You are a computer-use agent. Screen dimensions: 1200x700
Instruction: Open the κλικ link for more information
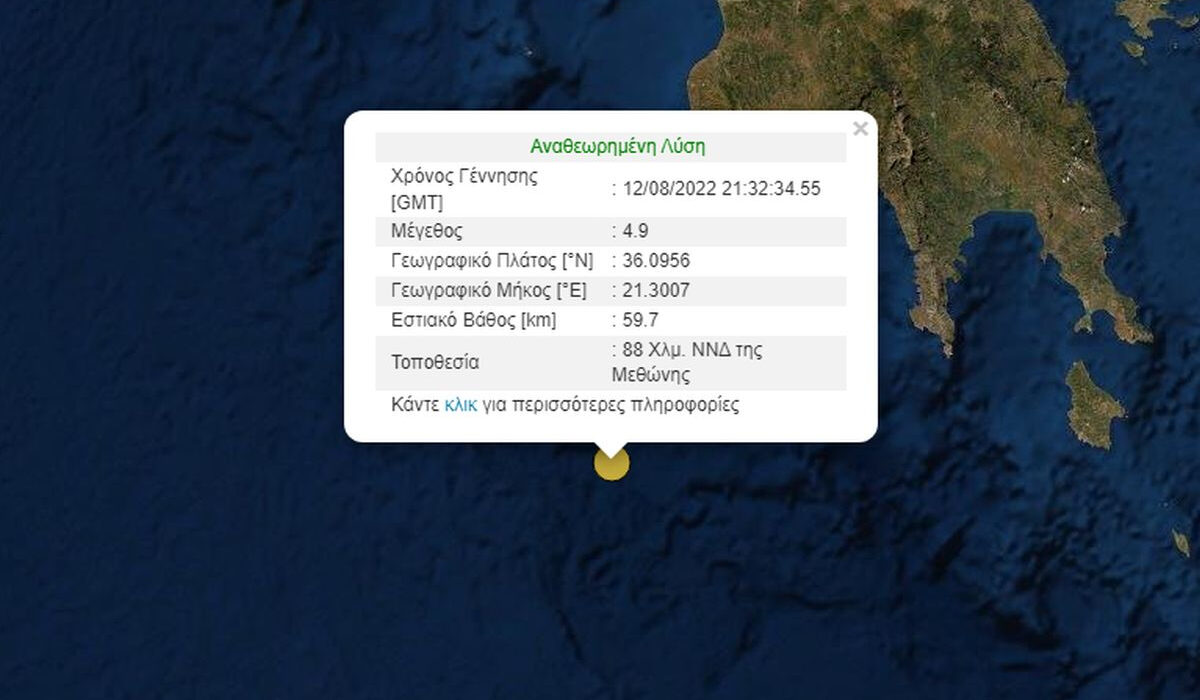pos(461,405)
